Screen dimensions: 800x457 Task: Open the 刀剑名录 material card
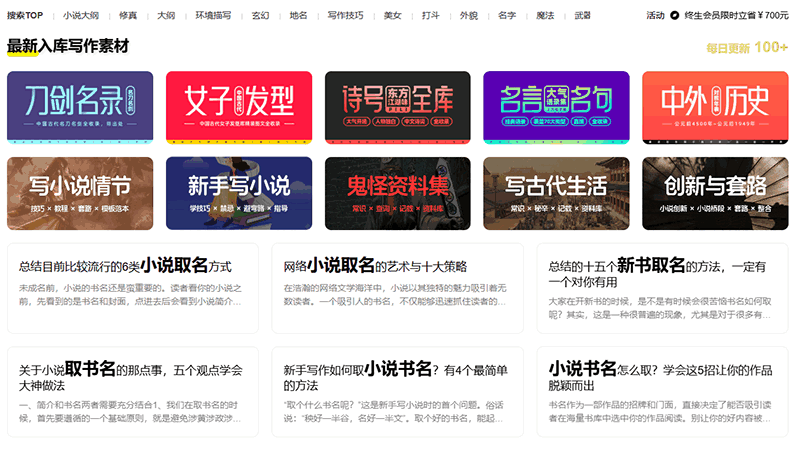tap(80, 106)
